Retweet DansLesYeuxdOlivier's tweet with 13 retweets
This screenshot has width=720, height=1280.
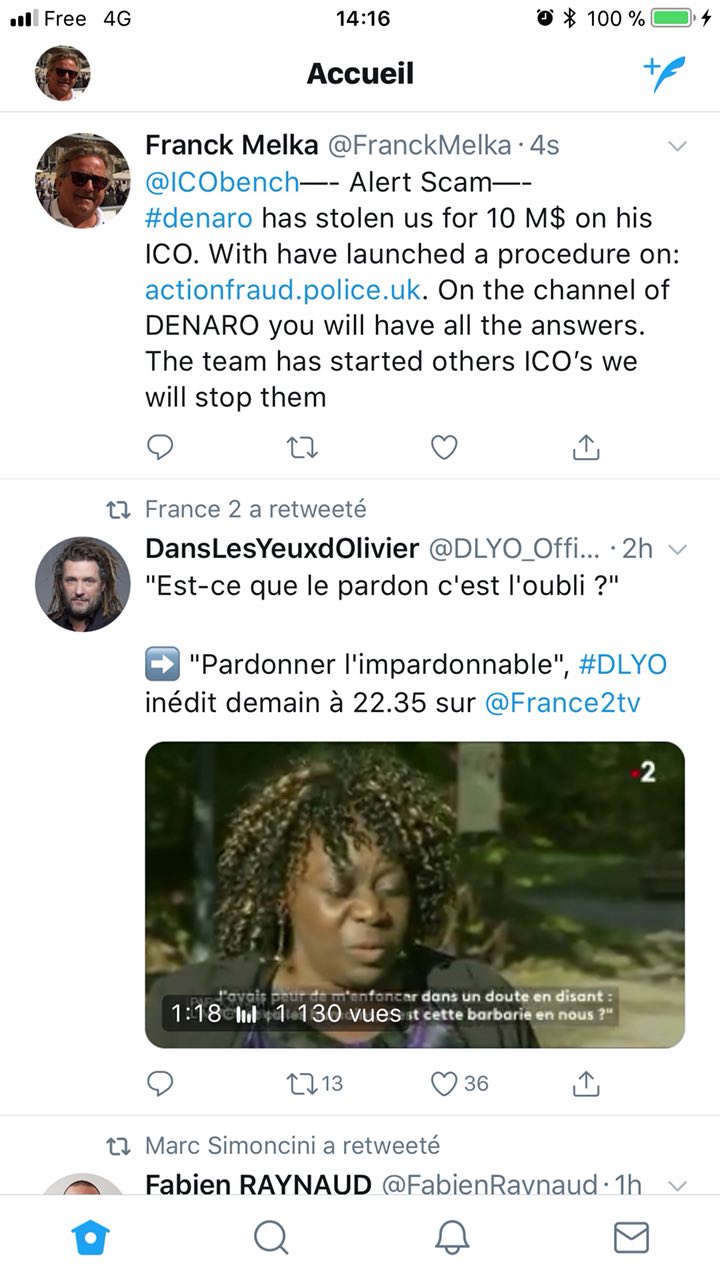pos(314,1083)
